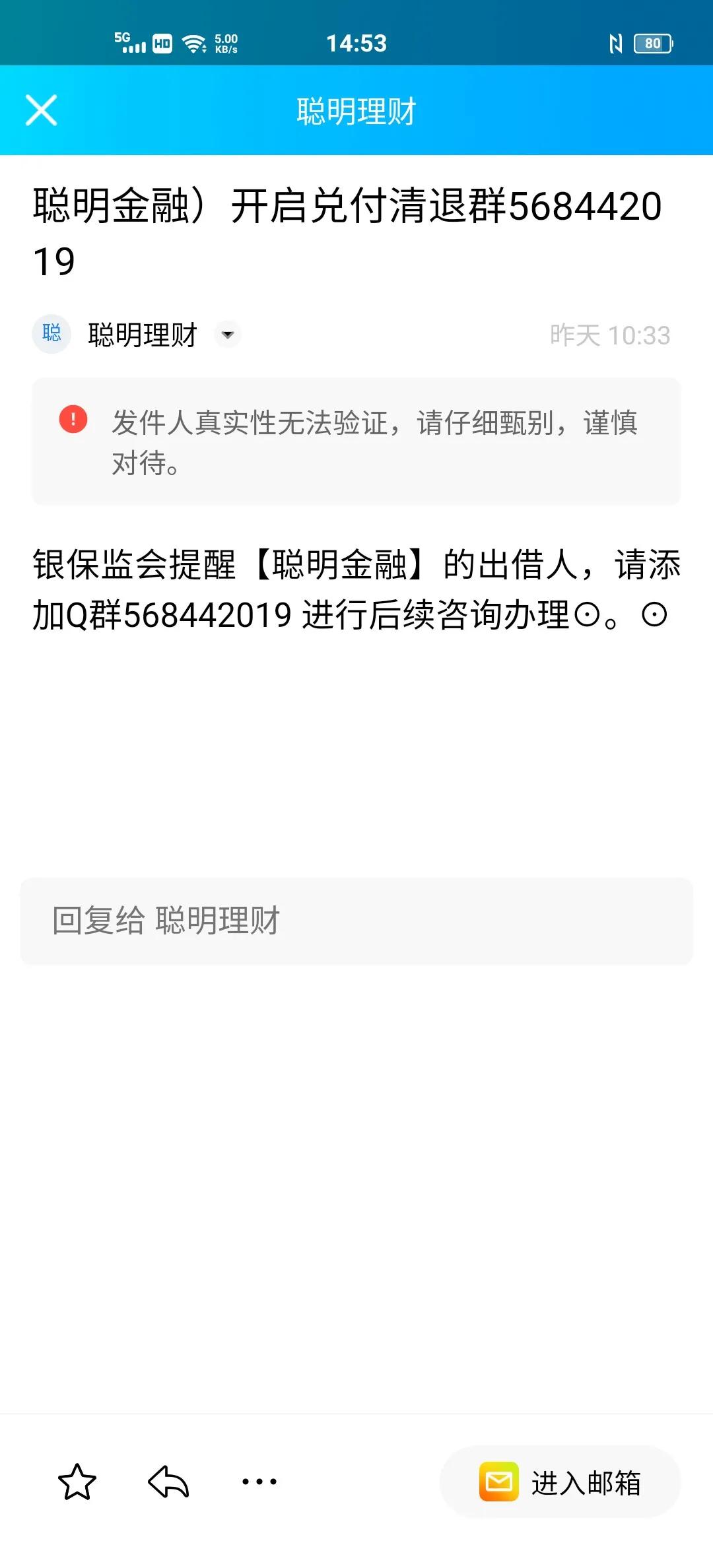Tap the network speed indicator 5.00 KB/s
Image resolution: width=713 pixels, height=1568 pixels.
click(x=226, y=44)
